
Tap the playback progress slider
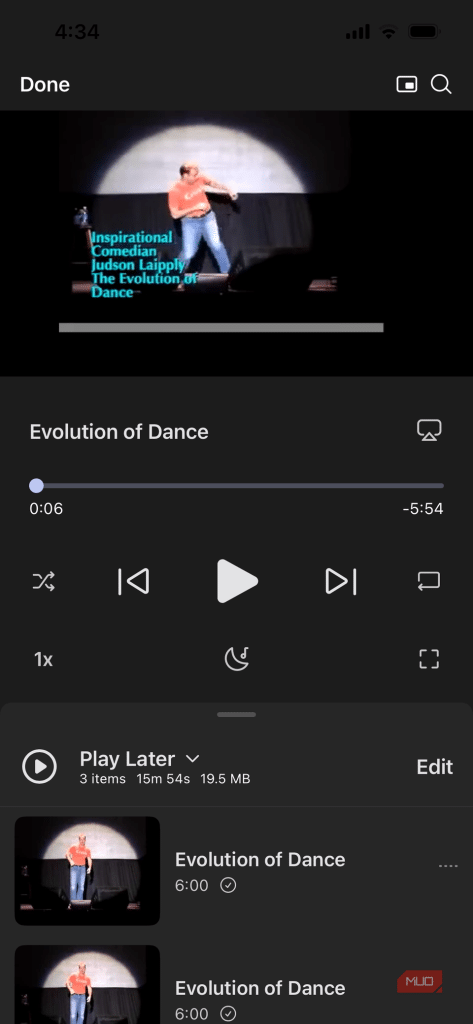236,485
